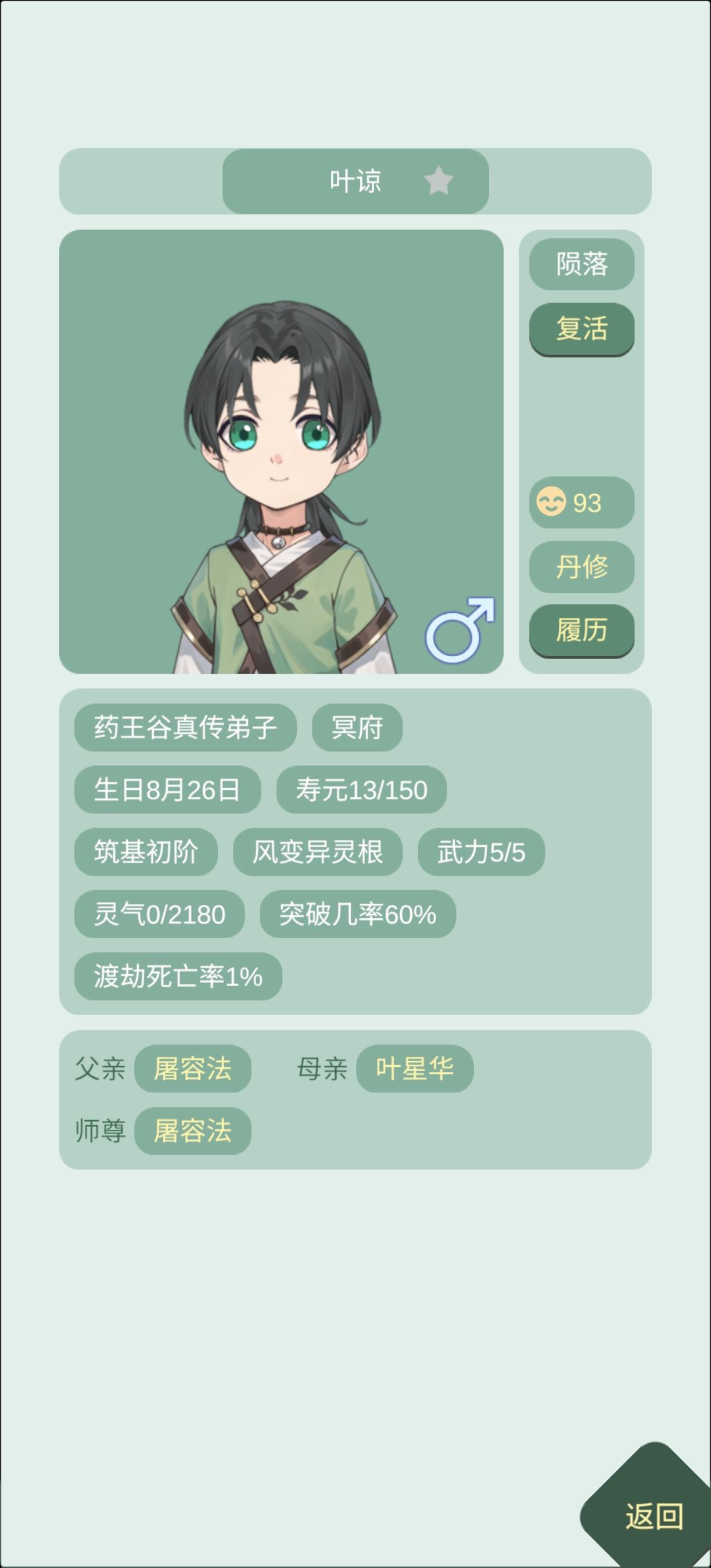
Task: Click the smiley mood icon showing 93
Action: [x=551, y=503]
